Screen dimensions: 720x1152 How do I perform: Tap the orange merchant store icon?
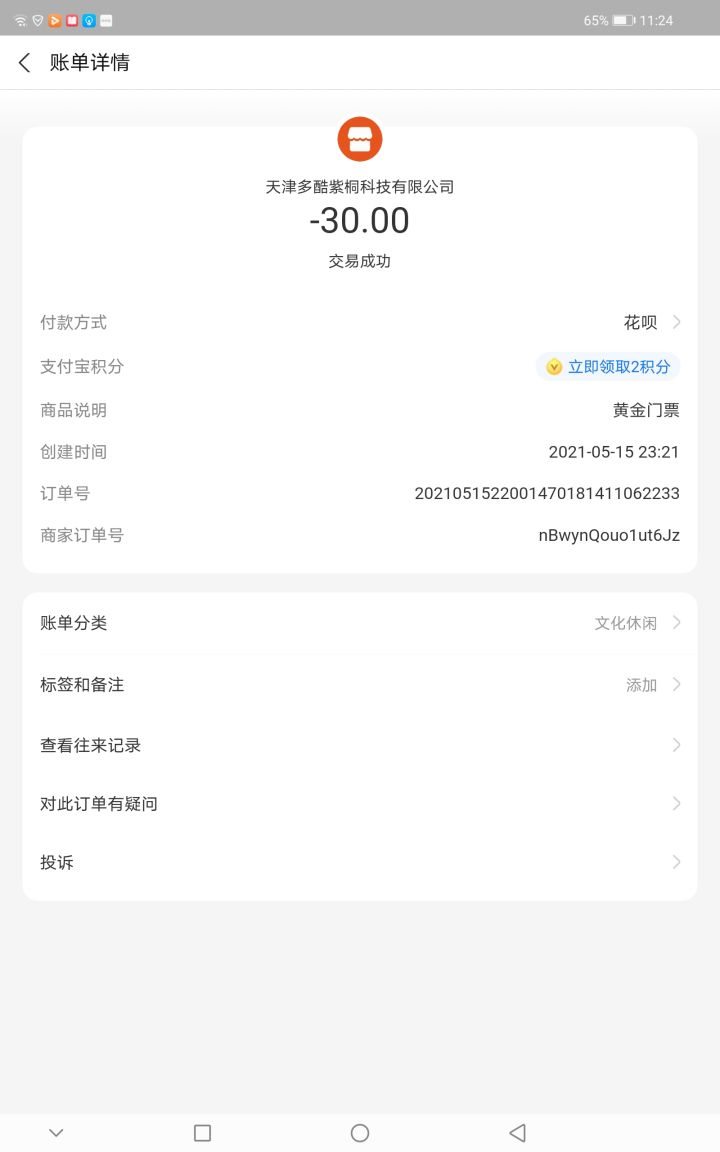click(x=359, y=139)
